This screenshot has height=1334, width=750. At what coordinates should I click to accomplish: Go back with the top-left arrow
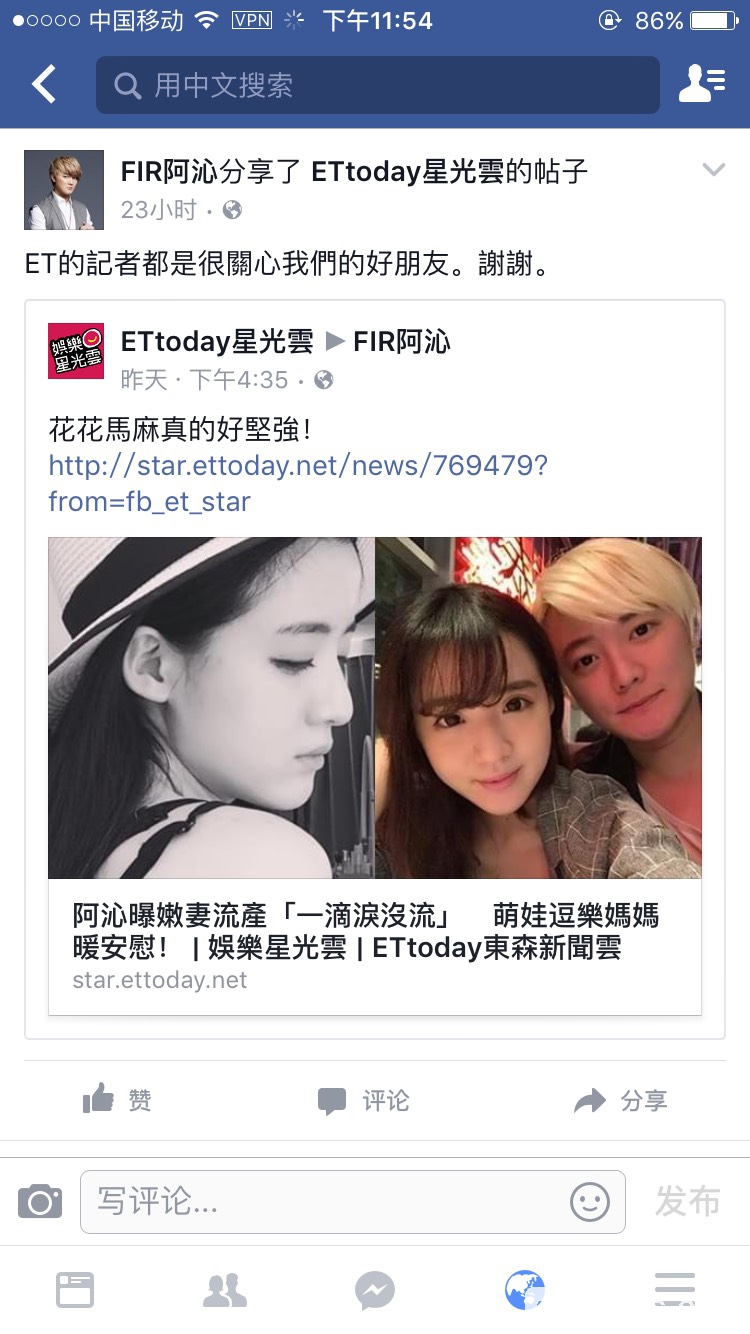coord(44,85)
